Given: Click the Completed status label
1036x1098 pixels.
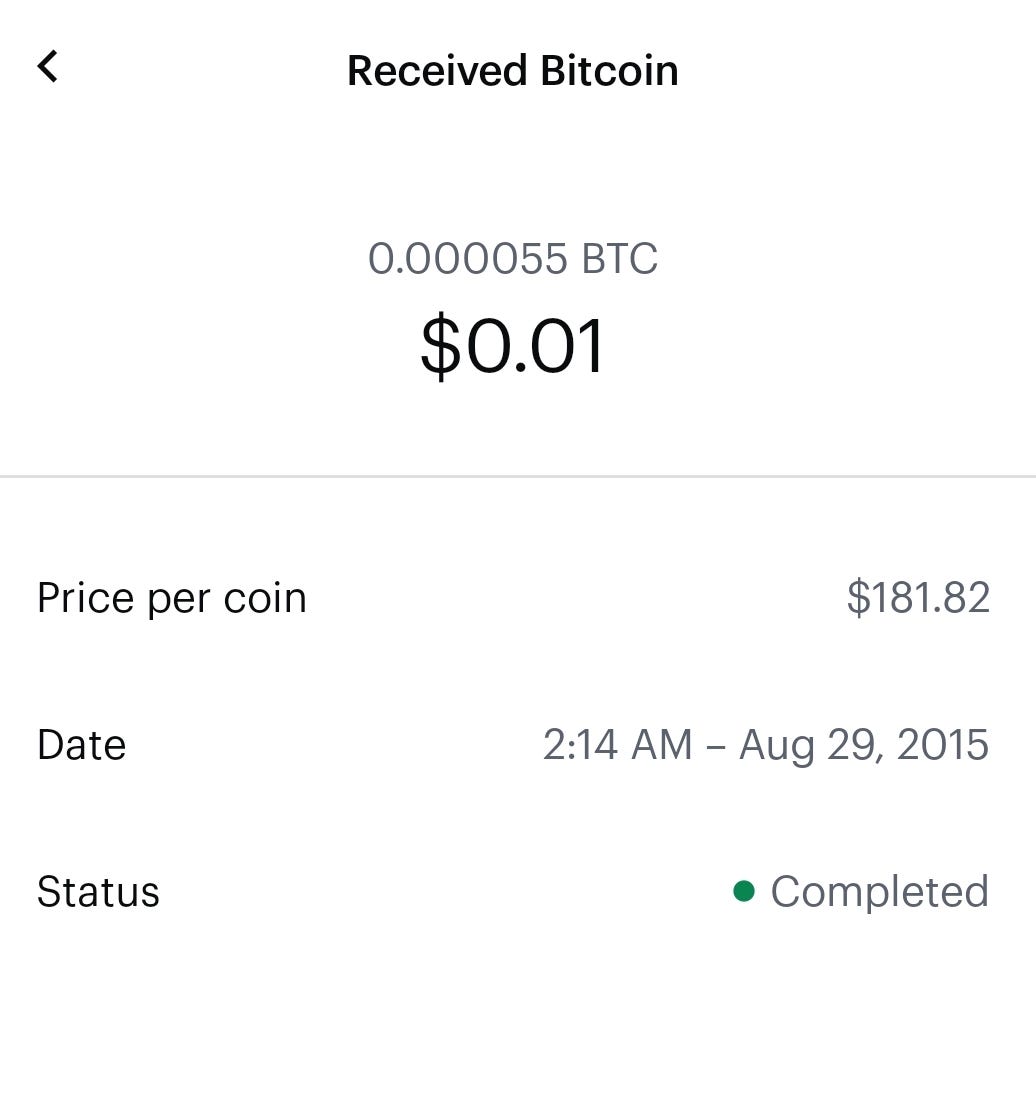Looking at the screenshot, I should 880,891.
